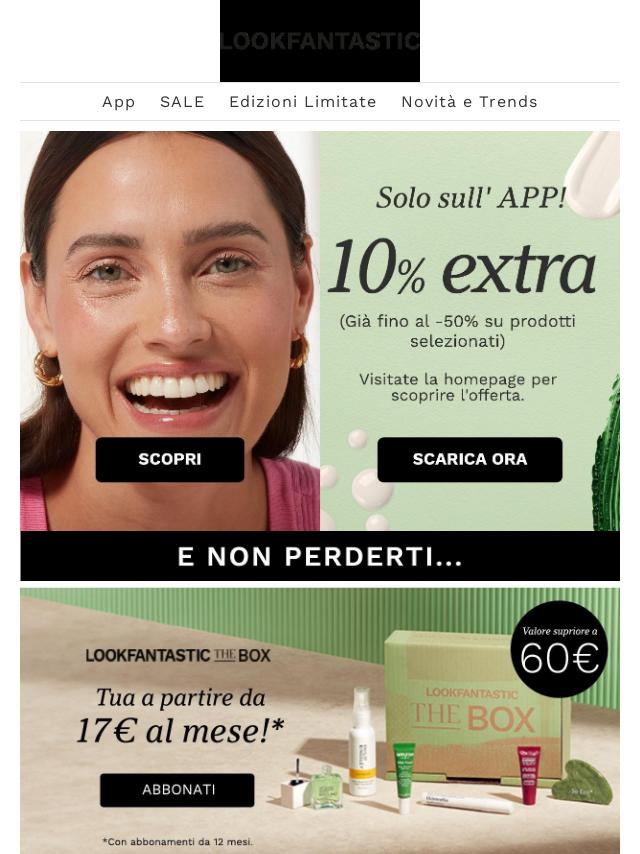Open the App link in navigation
Image resolution: width=640 pixels, height=854 pixels.
click(x=118, y=102)
